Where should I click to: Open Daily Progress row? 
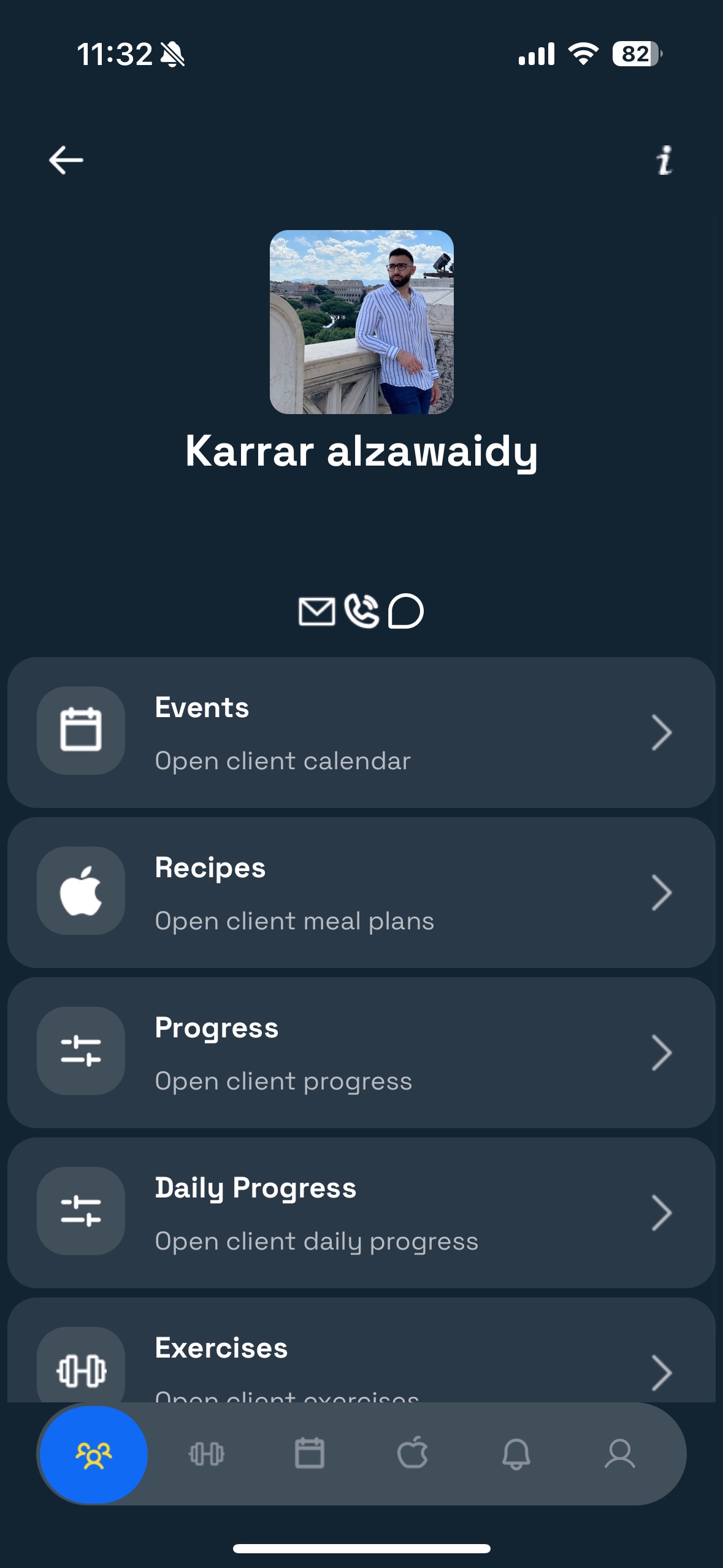tap(361, 1213)
